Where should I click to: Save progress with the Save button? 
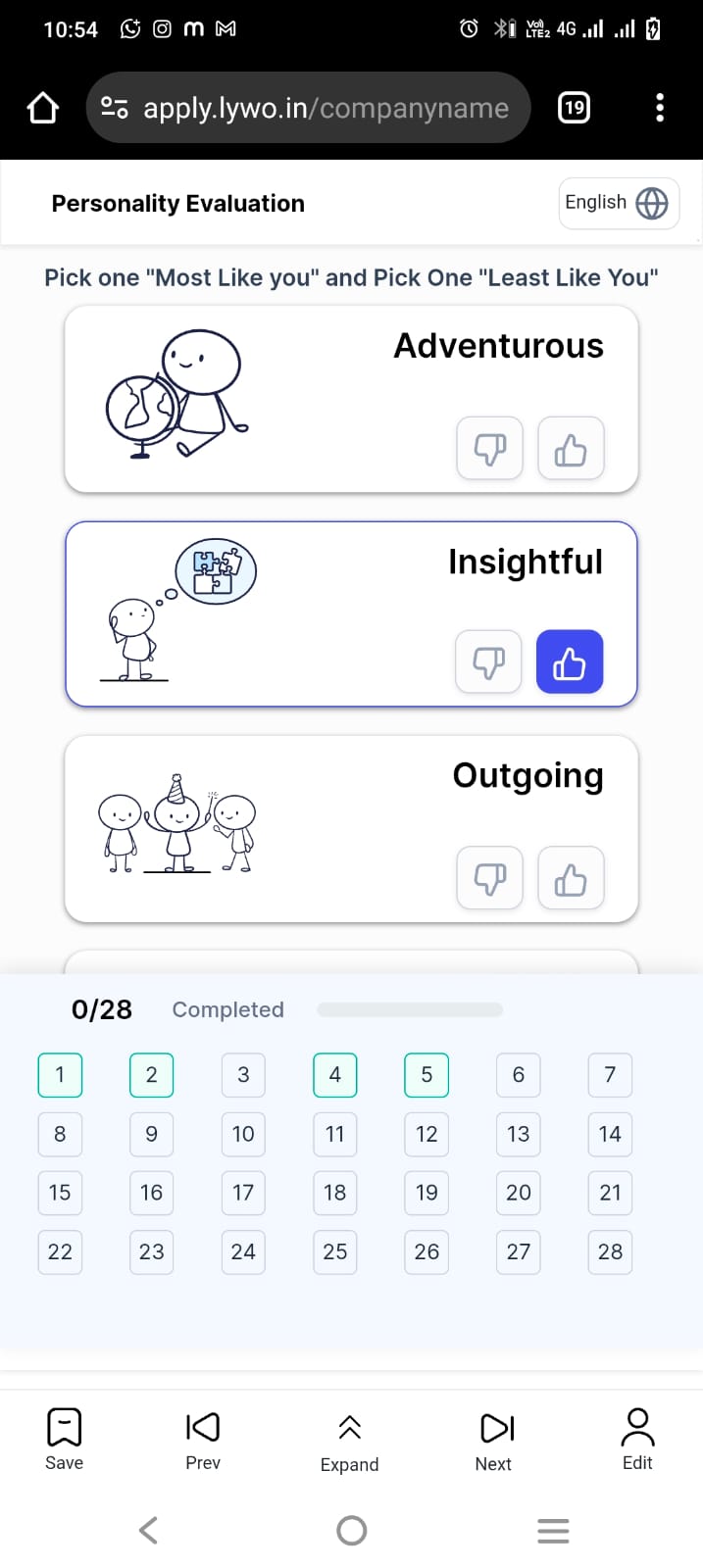click(65, 1440)
